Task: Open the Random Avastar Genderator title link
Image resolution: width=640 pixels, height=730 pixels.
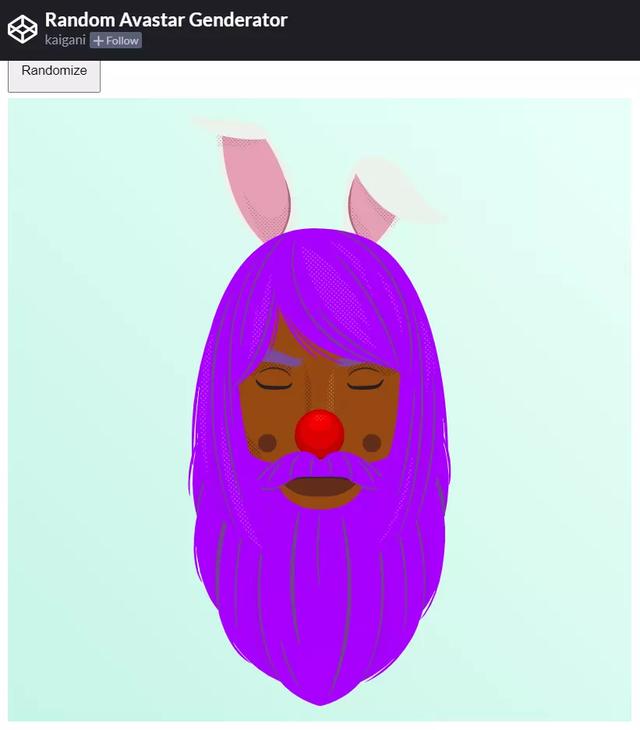Action: [166, 19]
